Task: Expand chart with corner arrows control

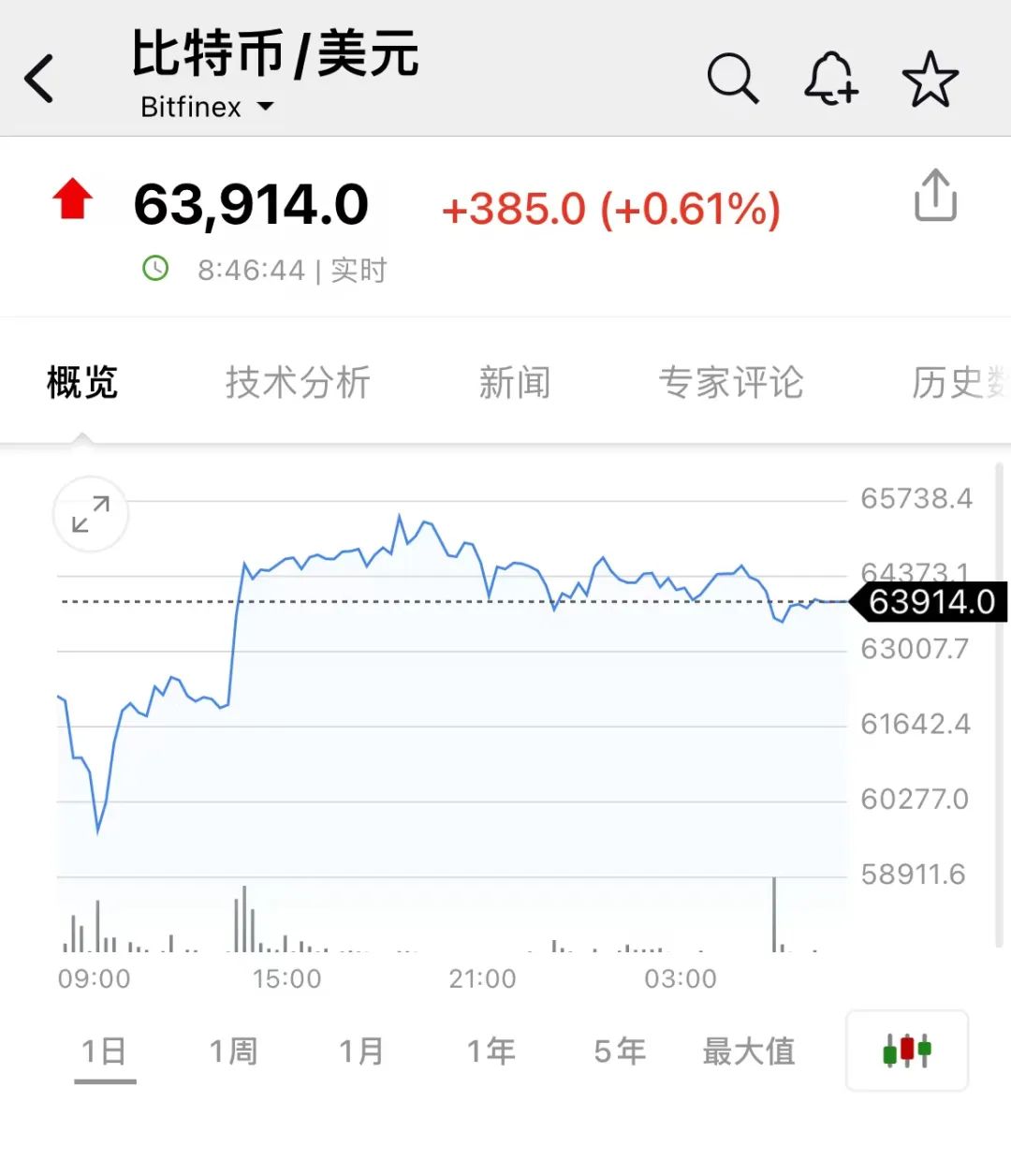Action: pyautogui.click(x=90, y=514)
